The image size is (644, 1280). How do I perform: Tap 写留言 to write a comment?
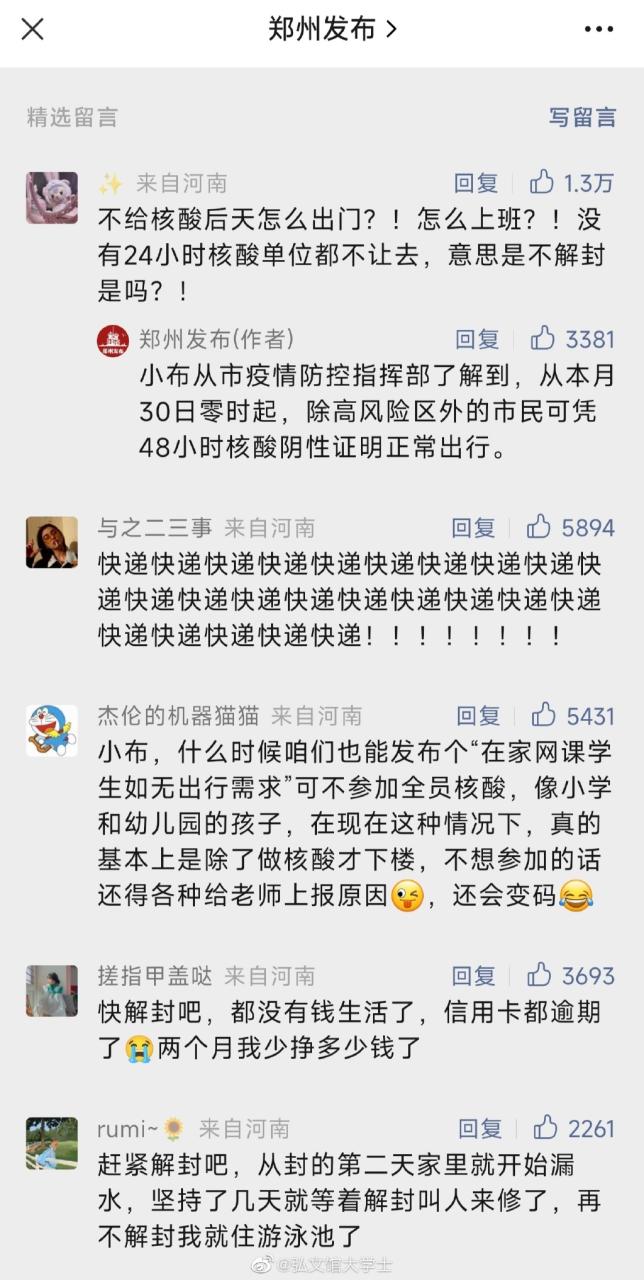pyautogui.click(x=582, y=117)
